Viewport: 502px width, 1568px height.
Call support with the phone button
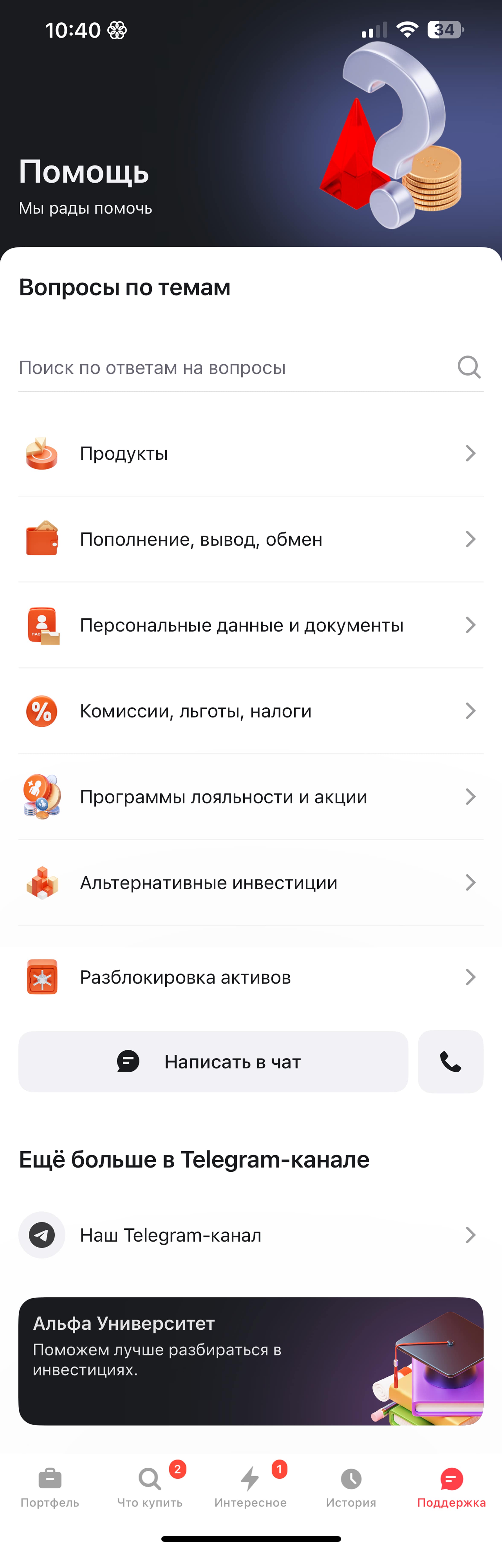click(x=450, y=1061)
